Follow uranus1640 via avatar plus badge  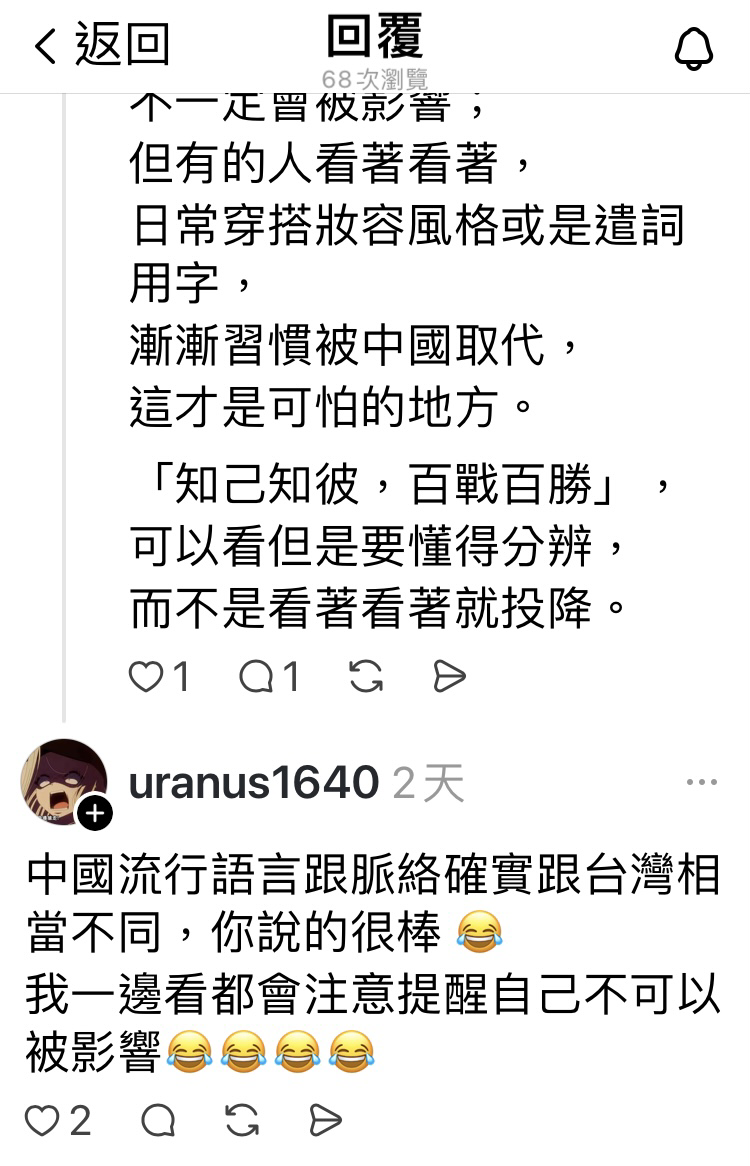(x=95, y=814)
